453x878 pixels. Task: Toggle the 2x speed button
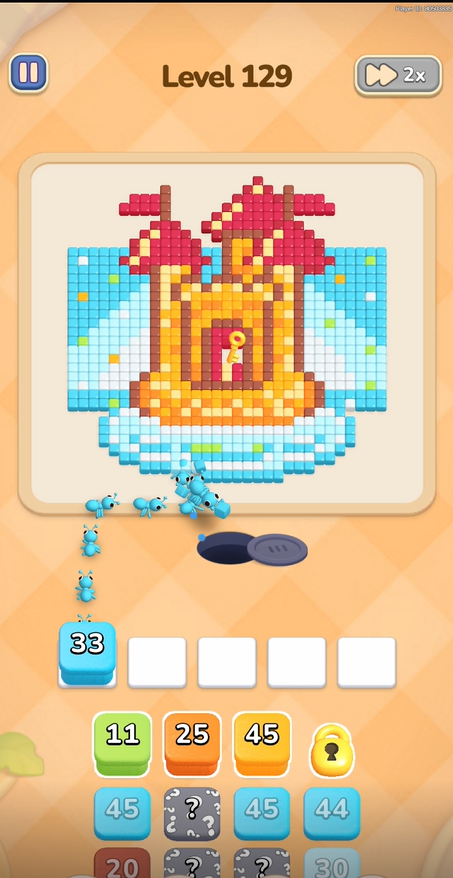pyautogui.click(x=398, y=75)
